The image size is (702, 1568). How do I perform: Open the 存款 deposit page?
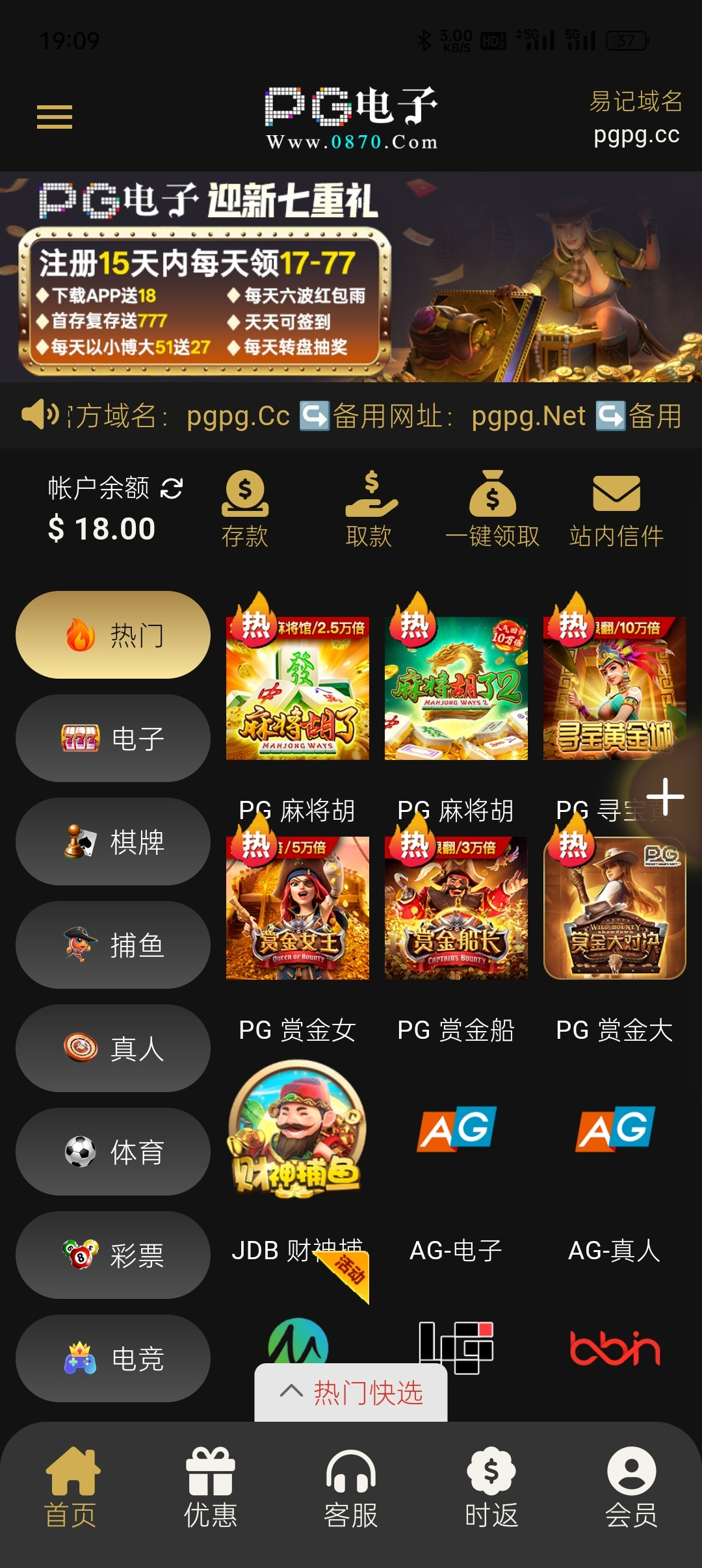pyautogui.click(x=245, y=510)
